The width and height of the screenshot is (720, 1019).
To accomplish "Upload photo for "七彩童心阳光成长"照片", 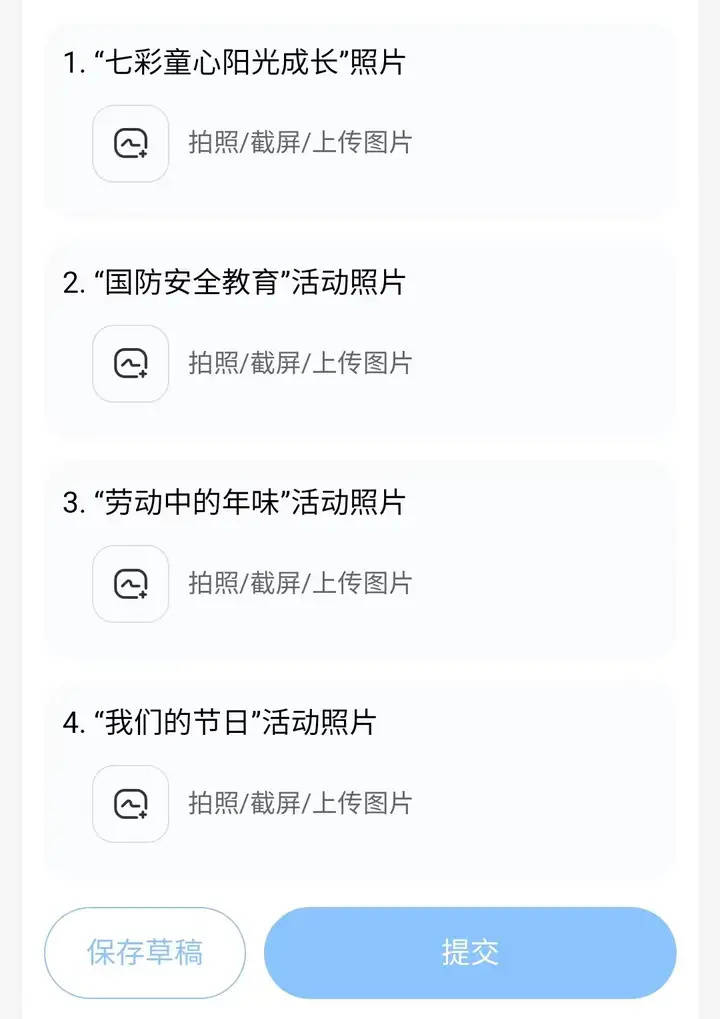I will (131, 144).
